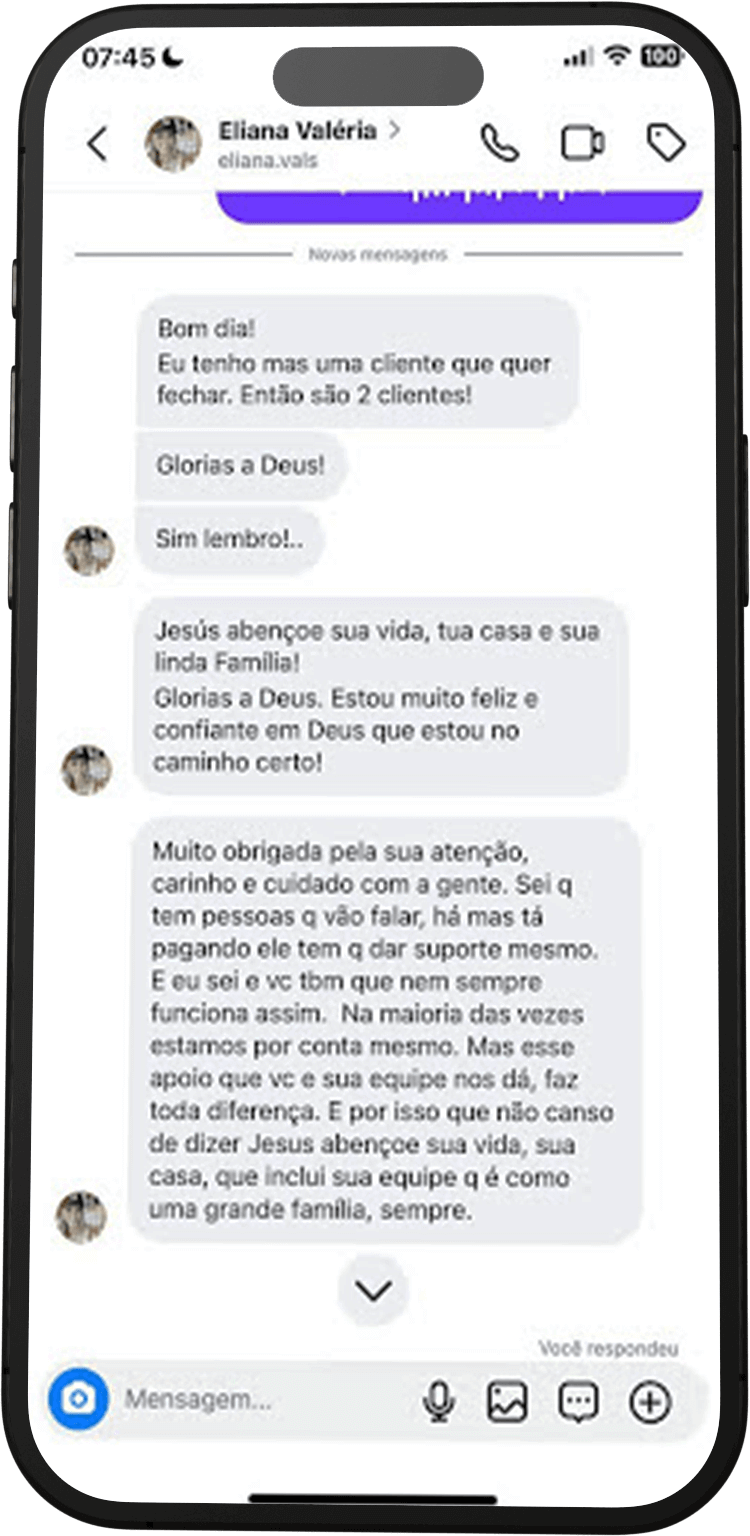
Task: Open the camera from the message bar
Action: point(79,1398)
